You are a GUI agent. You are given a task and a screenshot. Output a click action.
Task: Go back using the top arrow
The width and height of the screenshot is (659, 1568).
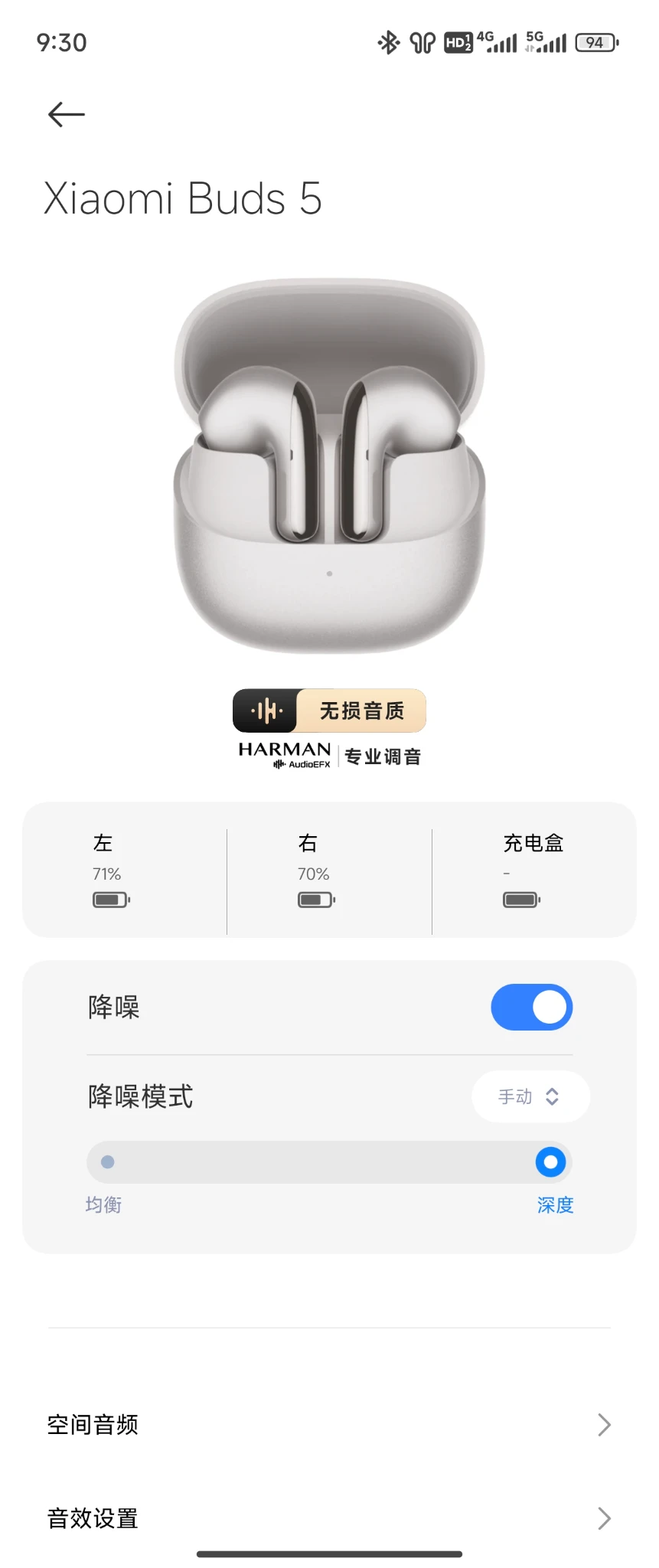(x=67, y=115)
